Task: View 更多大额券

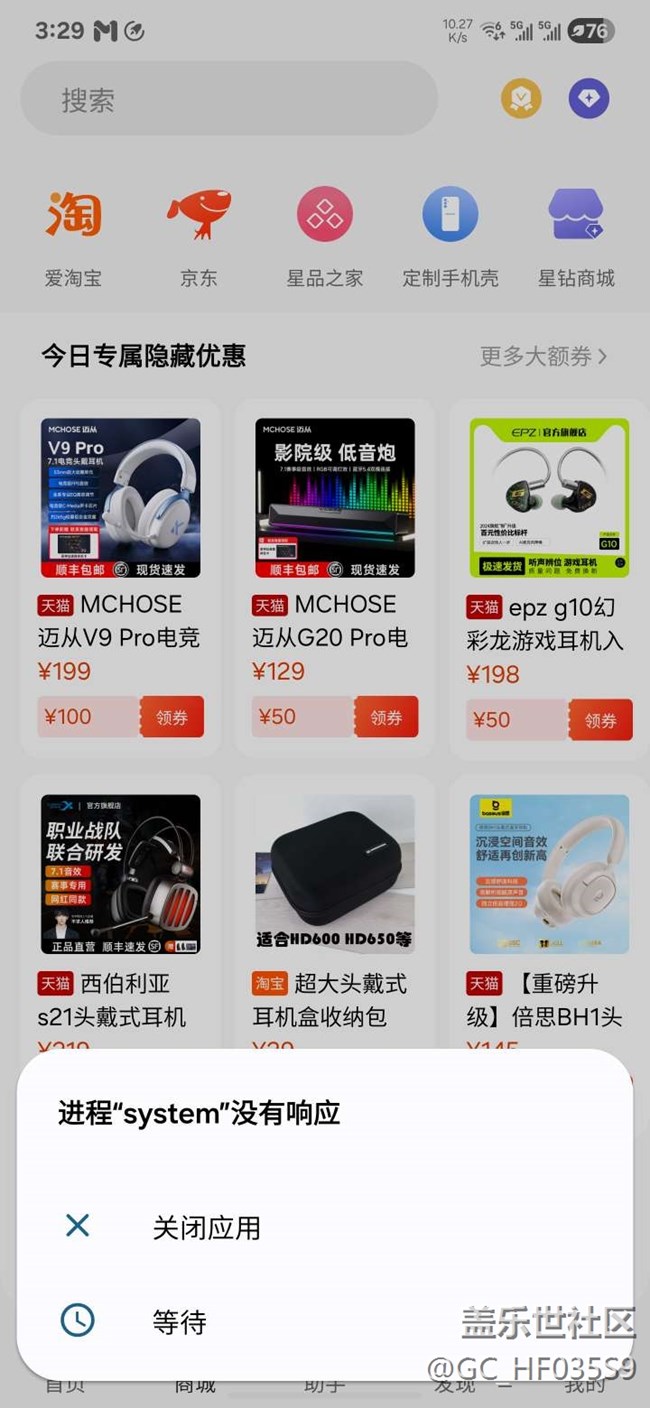Action: click(544, 356)
